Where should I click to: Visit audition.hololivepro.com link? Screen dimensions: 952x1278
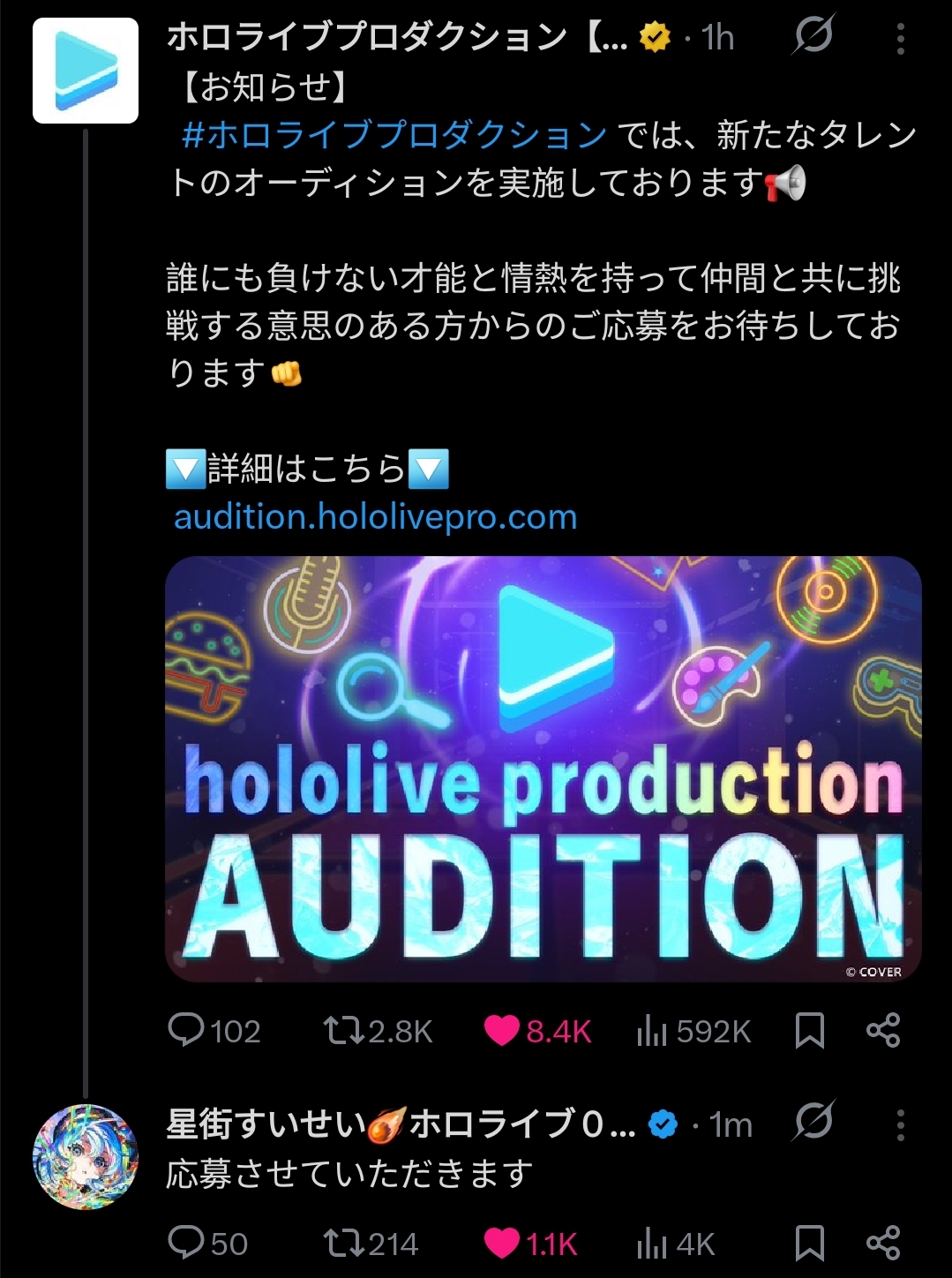click(375, 517)
